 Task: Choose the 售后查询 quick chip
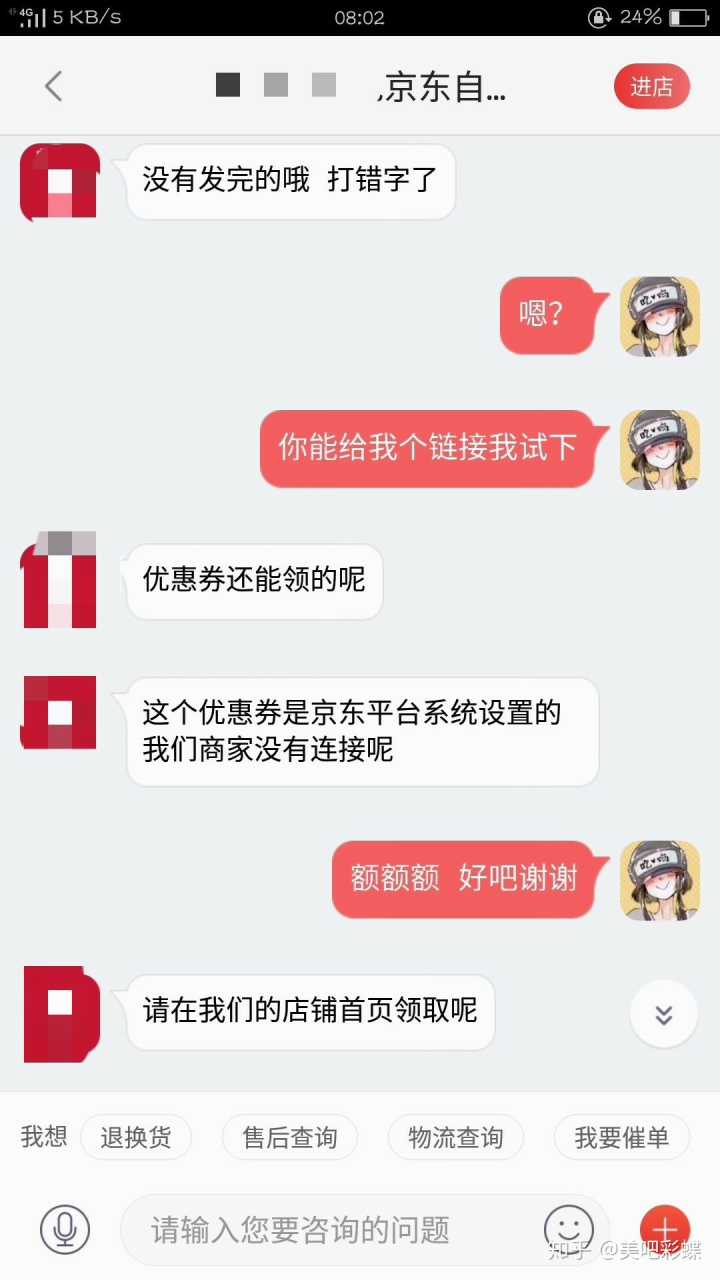coord(290,1137)
